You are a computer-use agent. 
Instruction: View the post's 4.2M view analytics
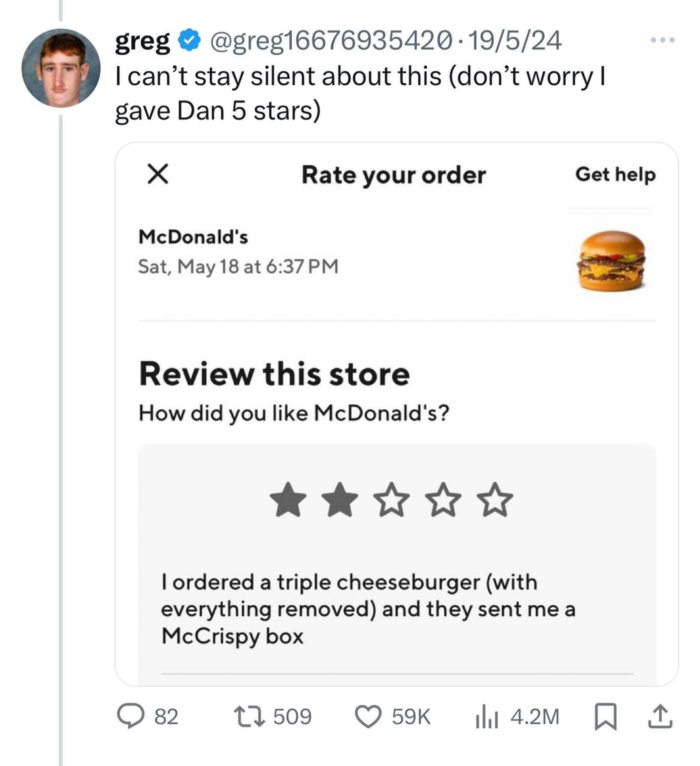point(487,716)
